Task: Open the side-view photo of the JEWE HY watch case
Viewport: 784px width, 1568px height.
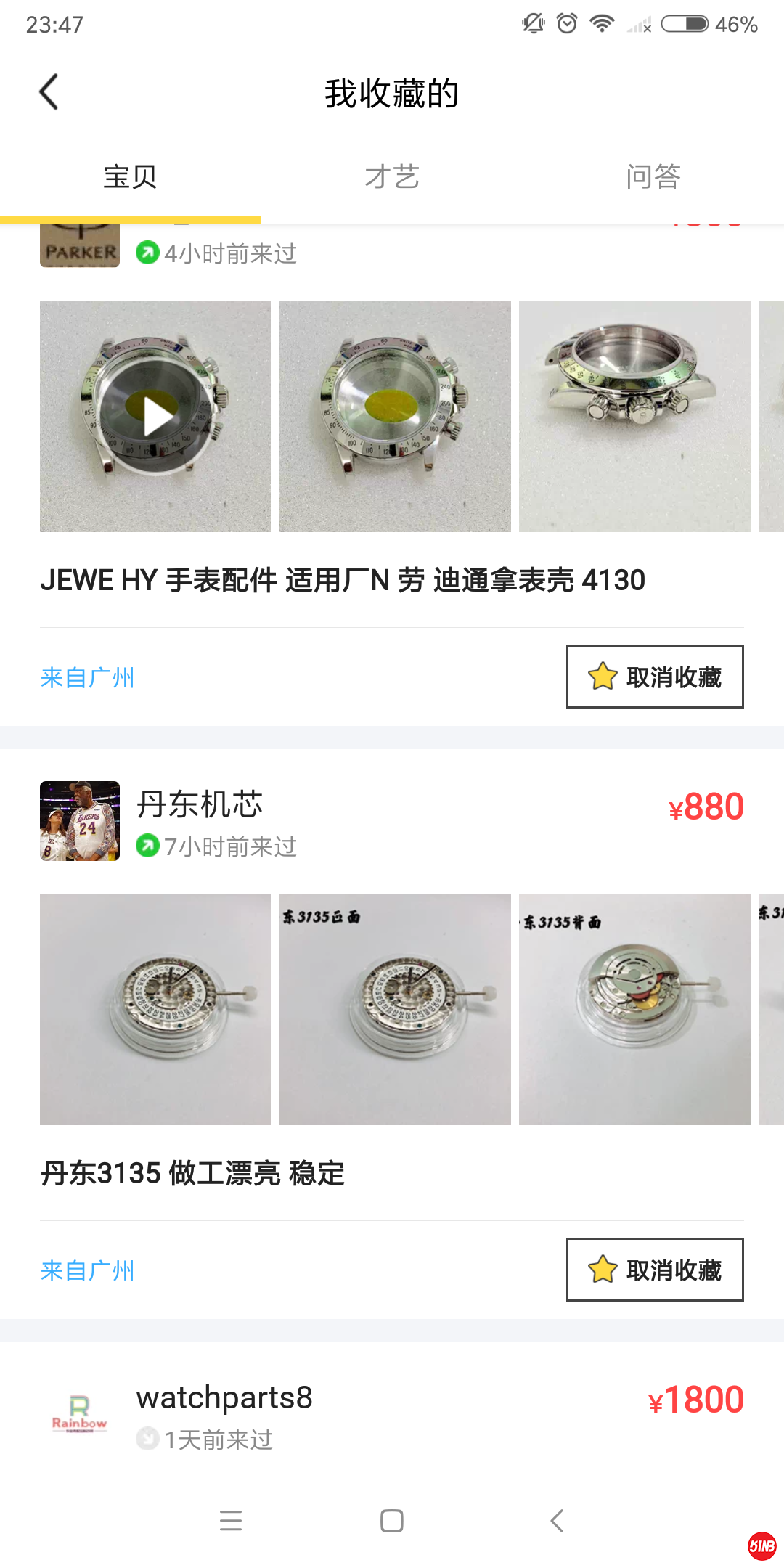Action: [634, 416]
